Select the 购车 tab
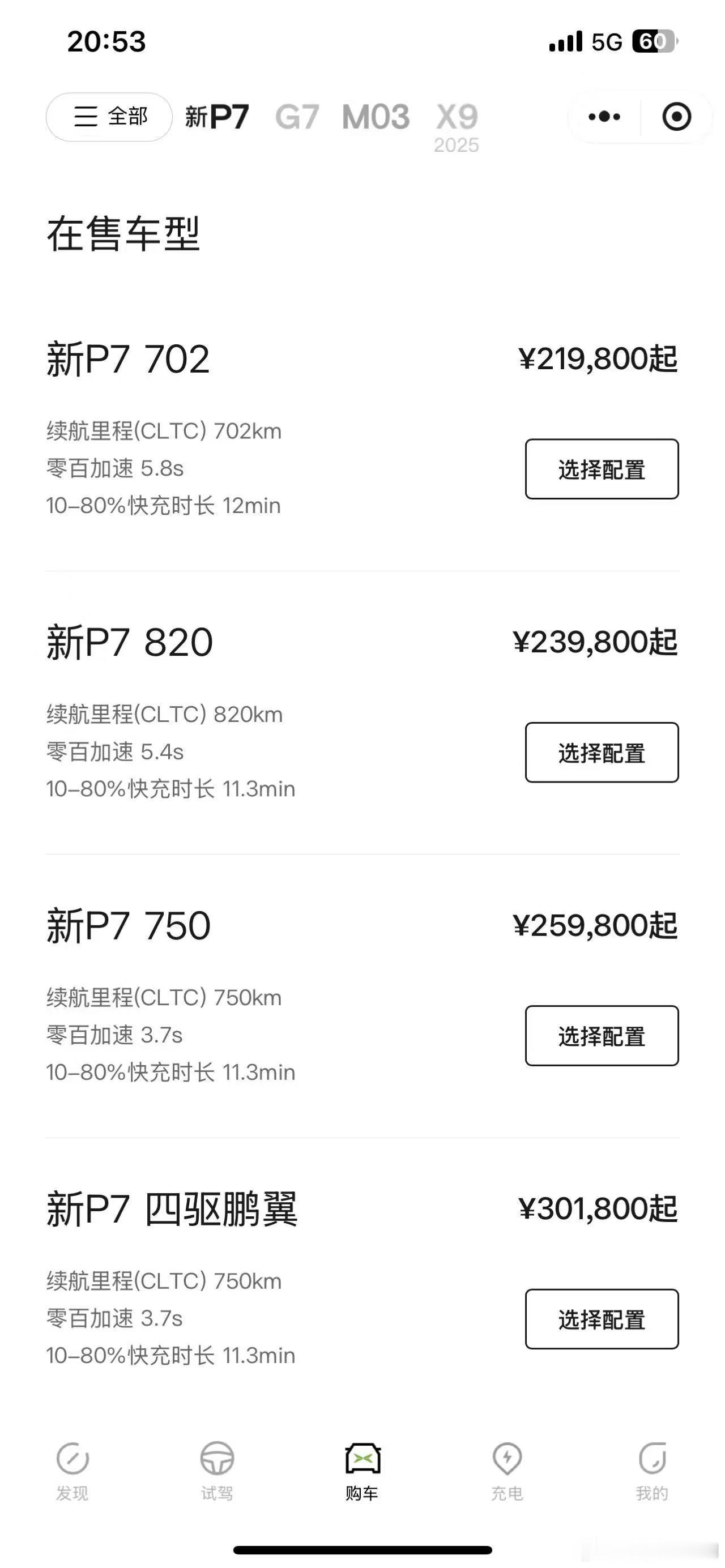The height and width of the screenshot is (1568, 725). pyautogui.click(x=362, y=1471)
